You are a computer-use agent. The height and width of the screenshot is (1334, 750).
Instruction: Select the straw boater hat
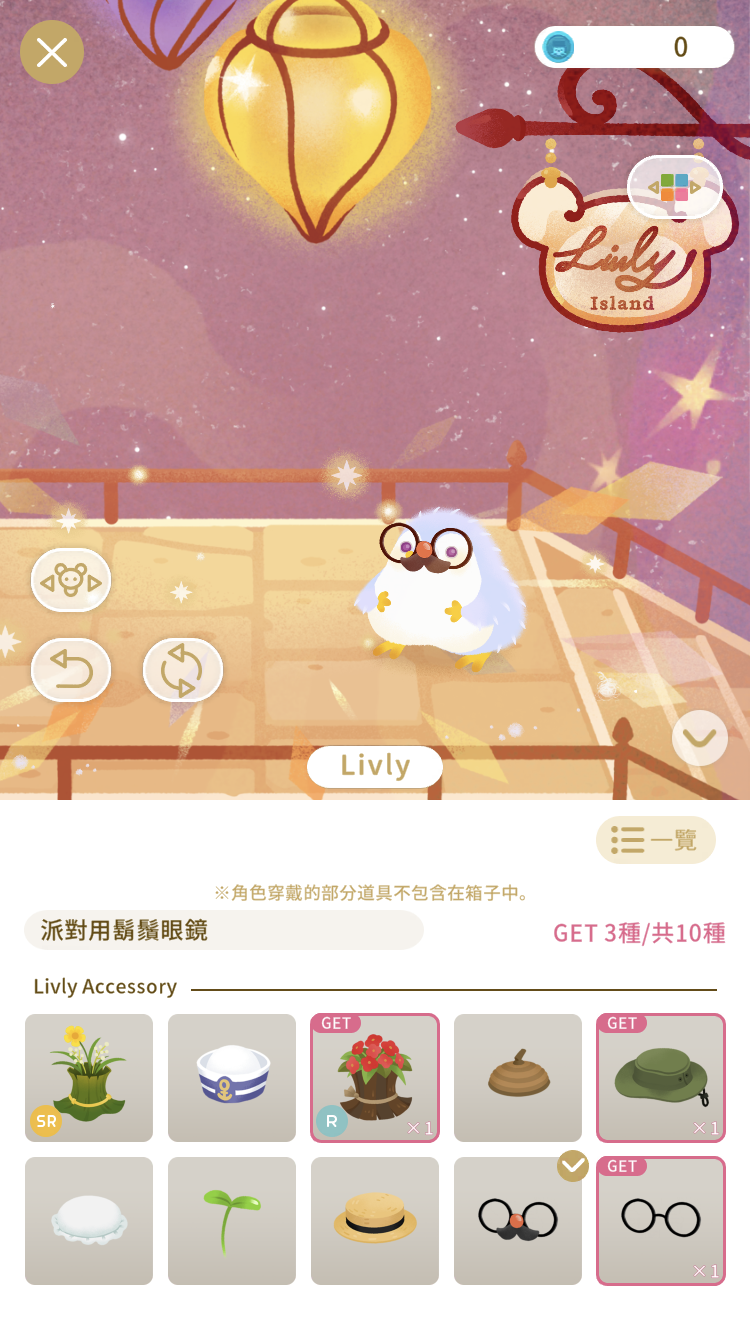coord(375,1221)
